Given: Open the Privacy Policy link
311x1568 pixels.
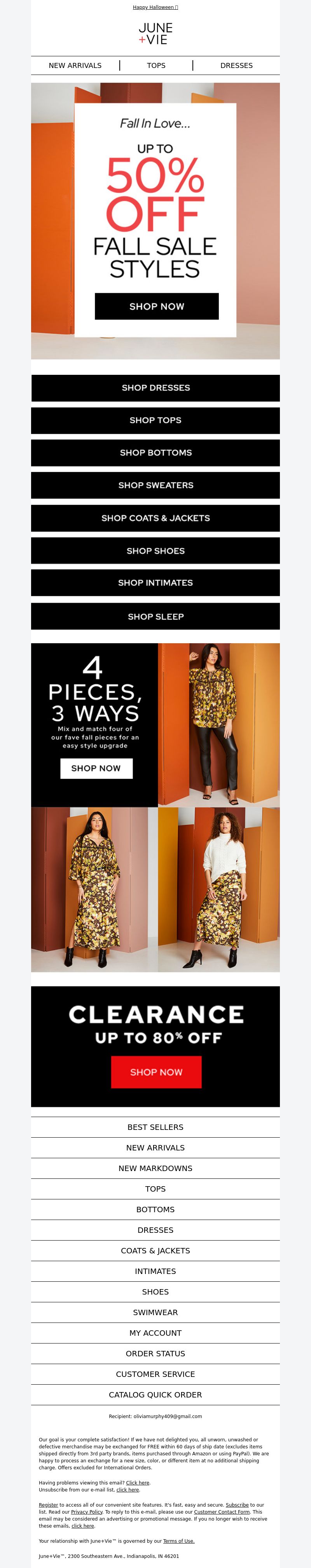Looking at the screenshot, I should tap(87, 1511).
